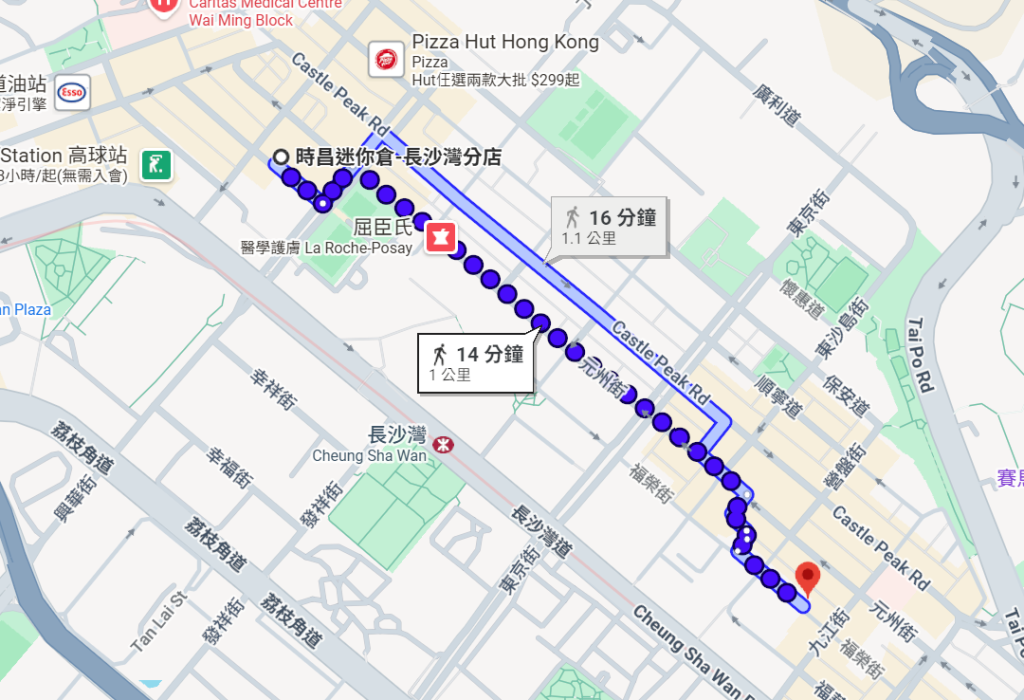The width and height of the screenshot is (1024, 700).
Task: Tap the red destination pin
Action: coord(808,578)
